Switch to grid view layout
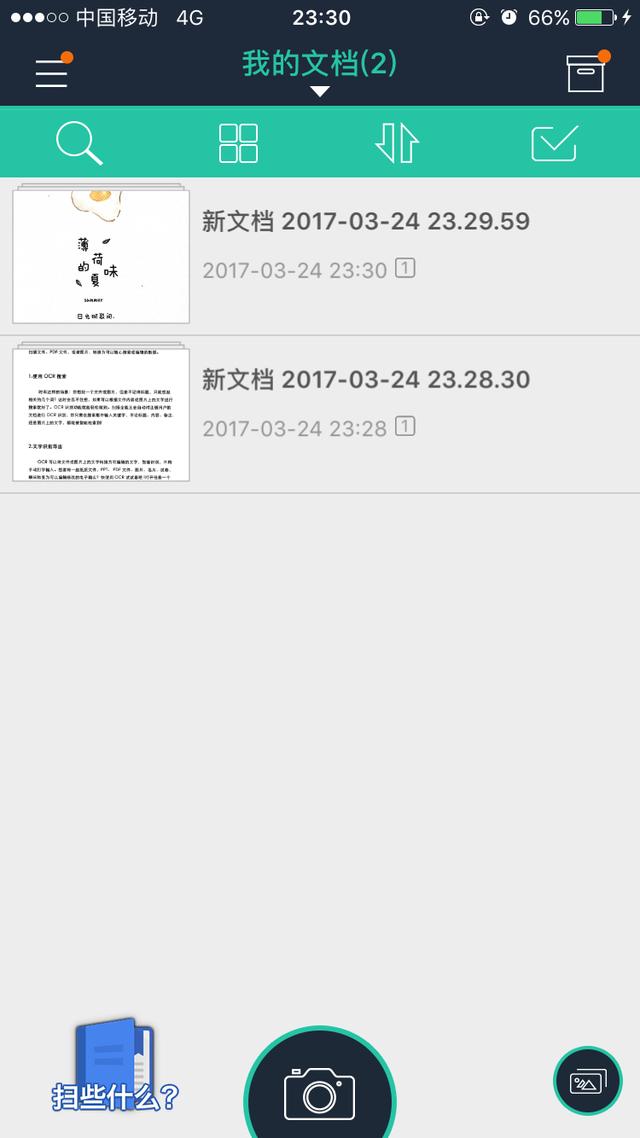The width and height of the screenshot is (640, 1138). (238, 143)
